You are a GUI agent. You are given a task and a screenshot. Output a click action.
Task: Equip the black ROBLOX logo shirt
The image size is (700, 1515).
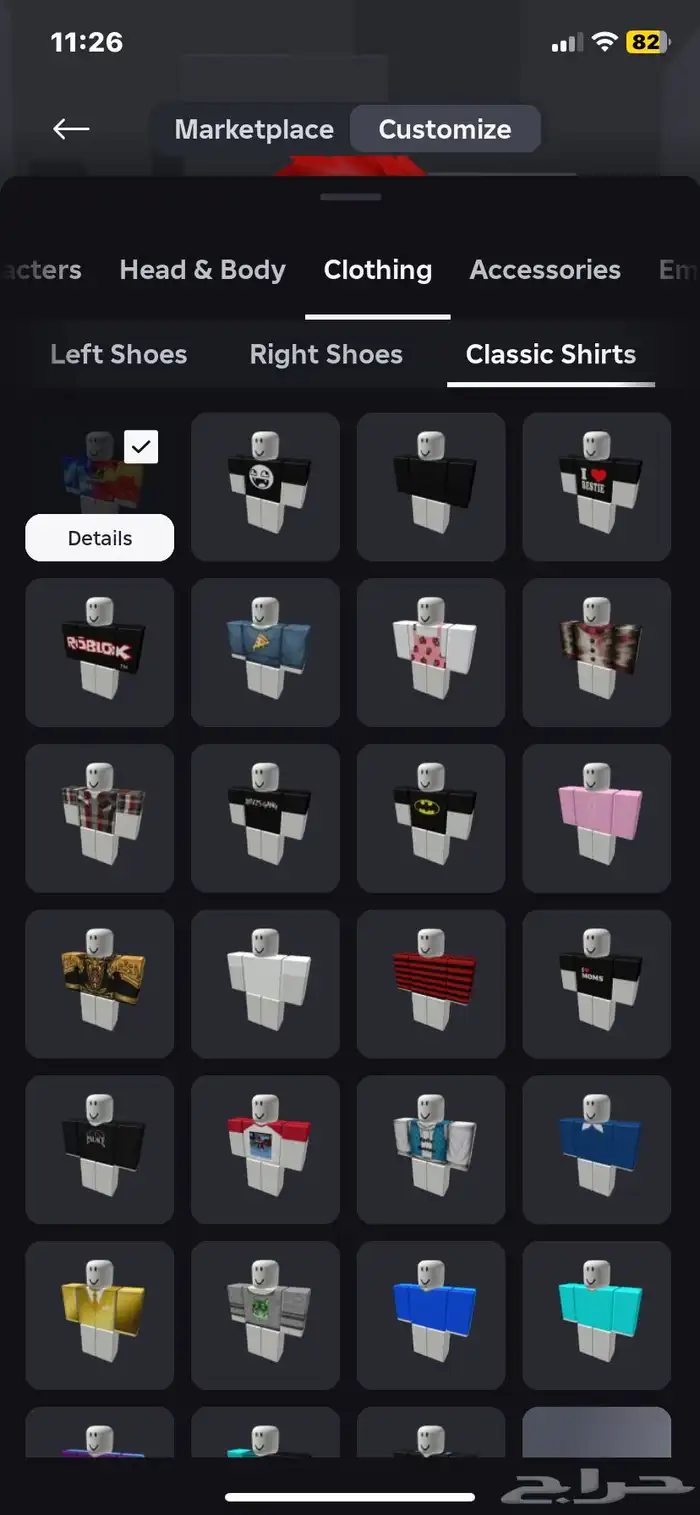pyautogui.click(x=100, y=652)
